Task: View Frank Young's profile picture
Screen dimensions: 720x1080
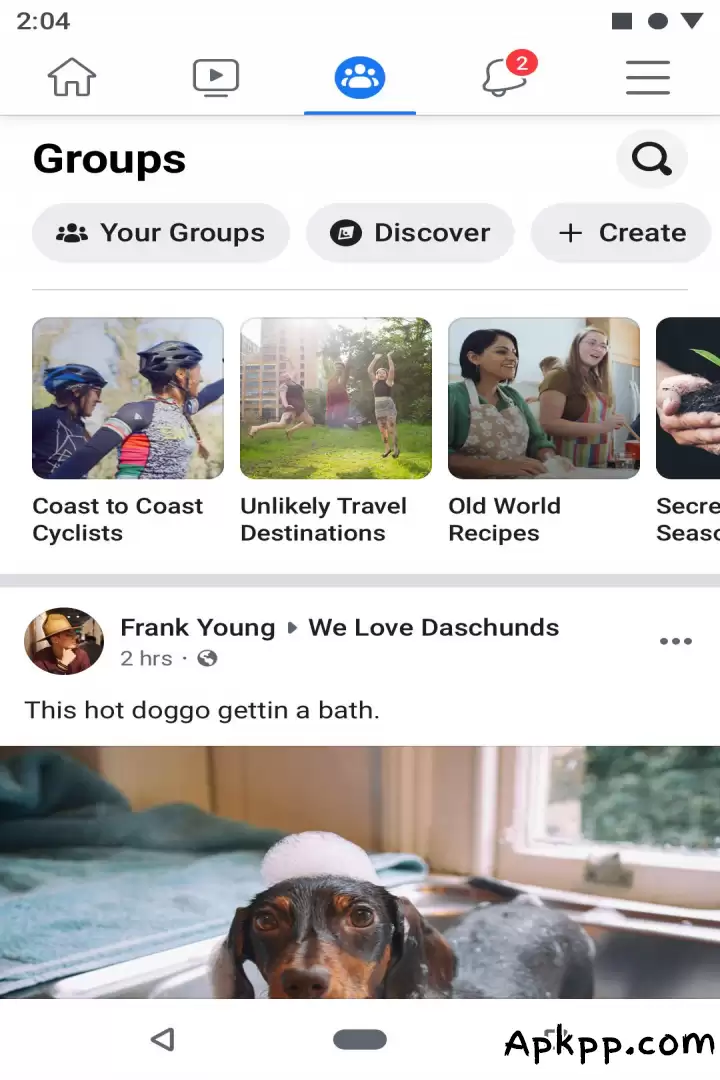Action: point(64,641)
